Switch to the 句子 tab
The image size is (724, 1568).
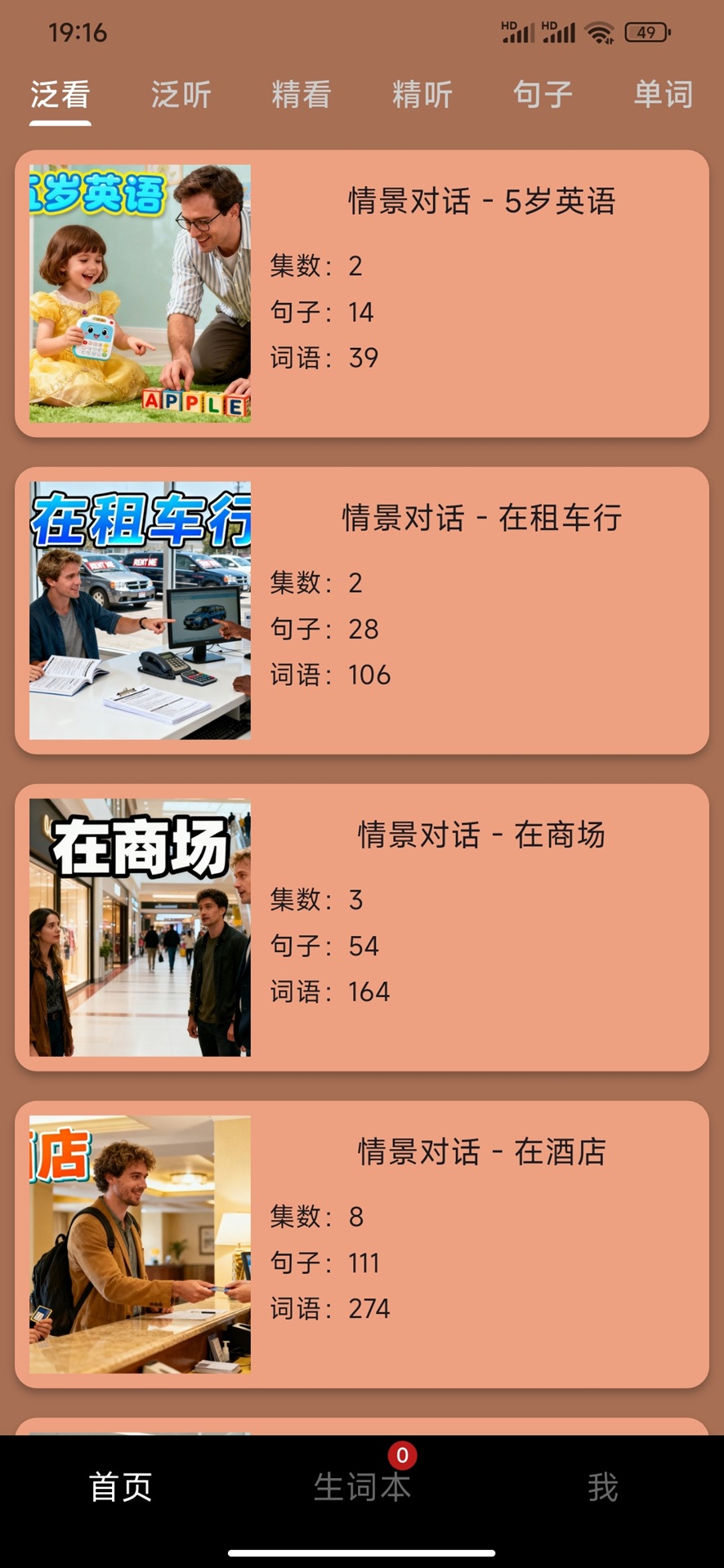pyautogui.click(x=543, y=95)
